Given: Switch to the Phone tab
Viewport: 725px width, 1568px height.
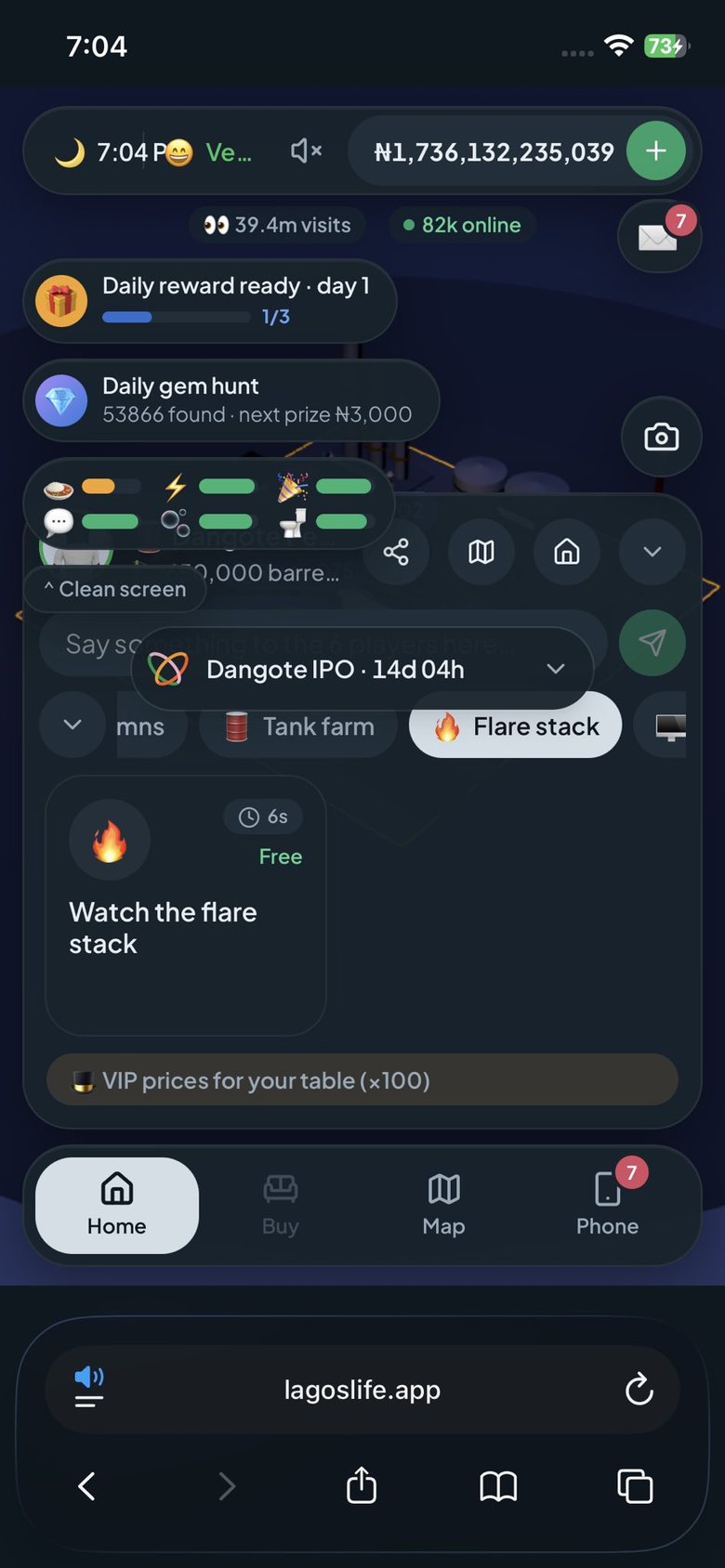Looking at the screenshot, I should (607, 1205).
